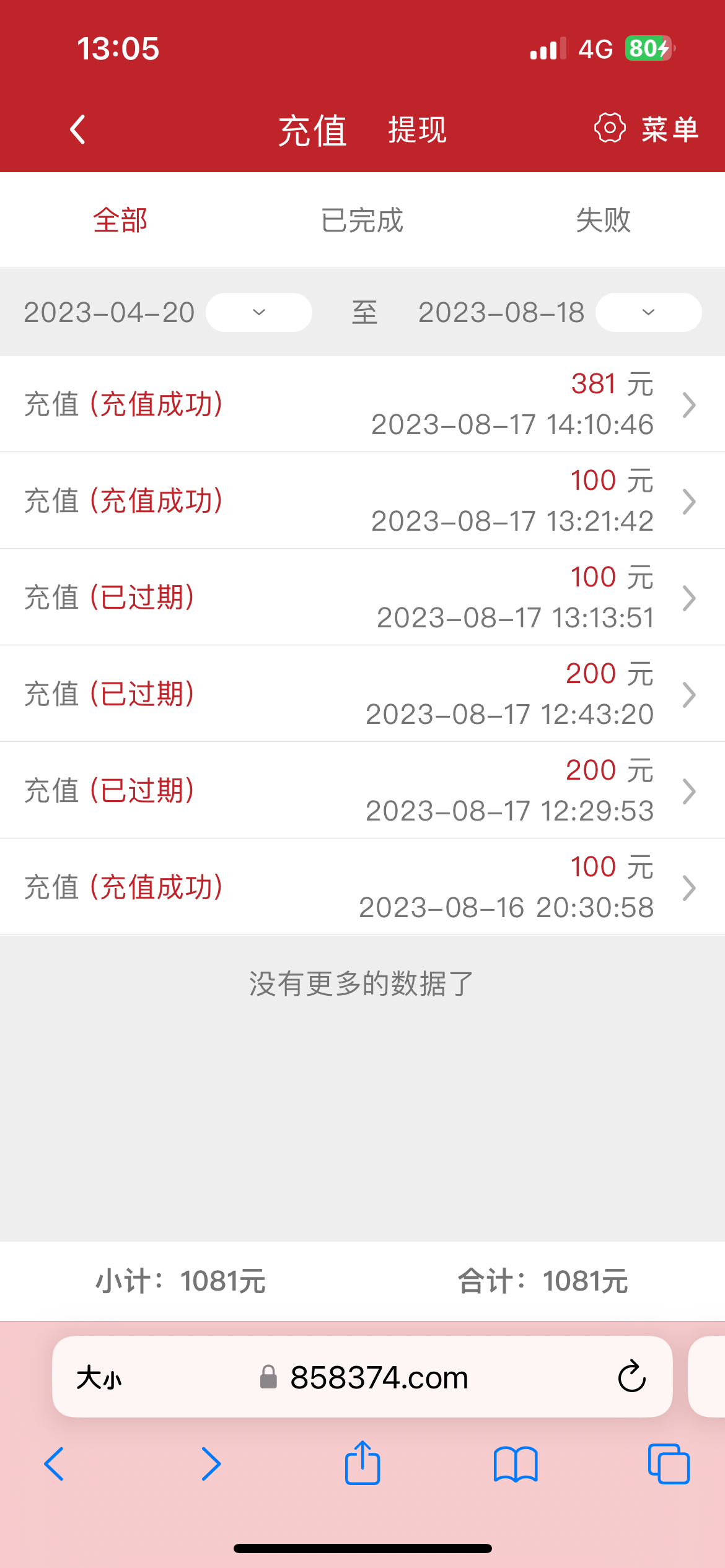Image resolution: width=725 pixels, height=1568 pixels.
Task: Show the 已完成 records
Action: (x=362, y=220)
